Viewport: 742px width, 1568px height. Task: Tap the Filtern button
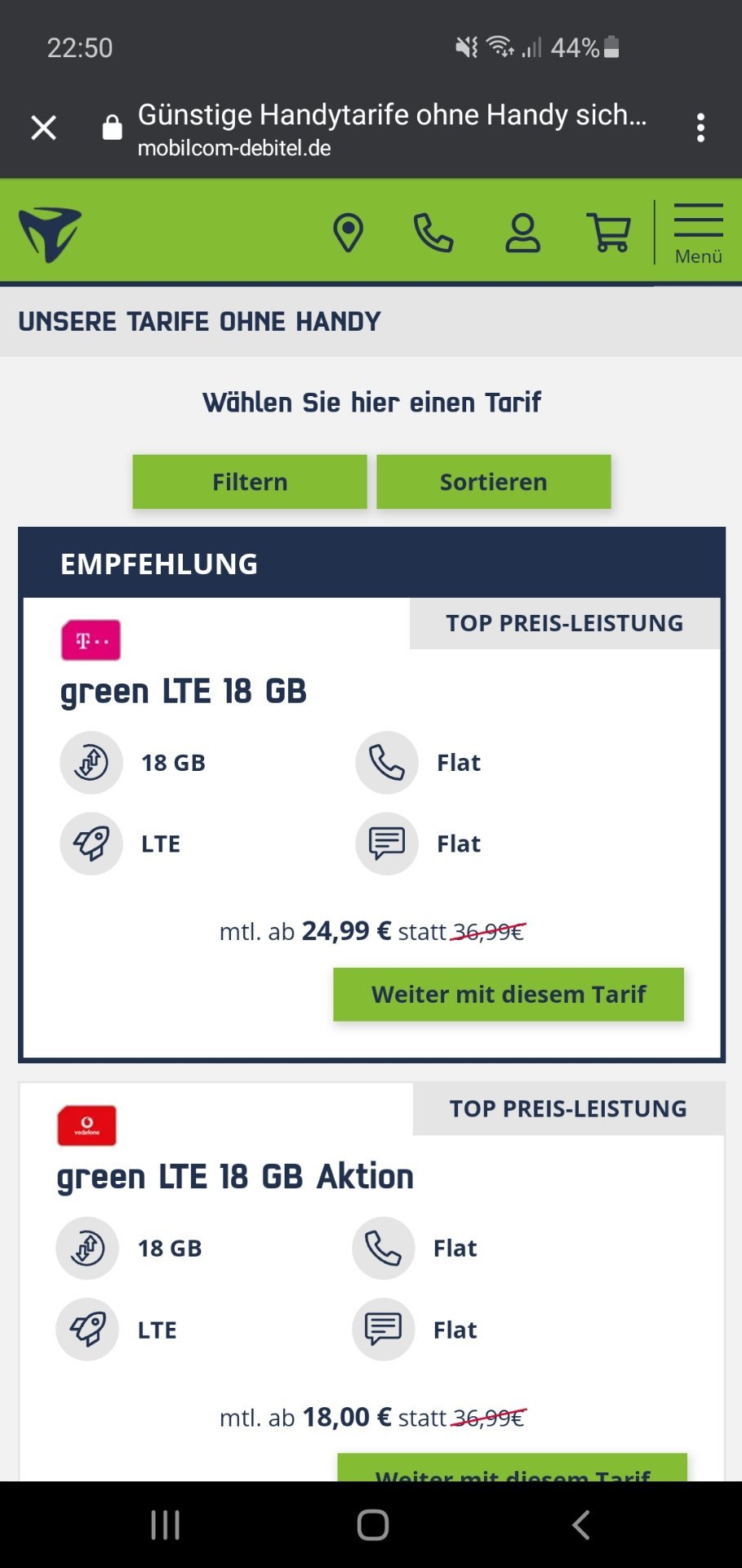(x=250, y=482)
